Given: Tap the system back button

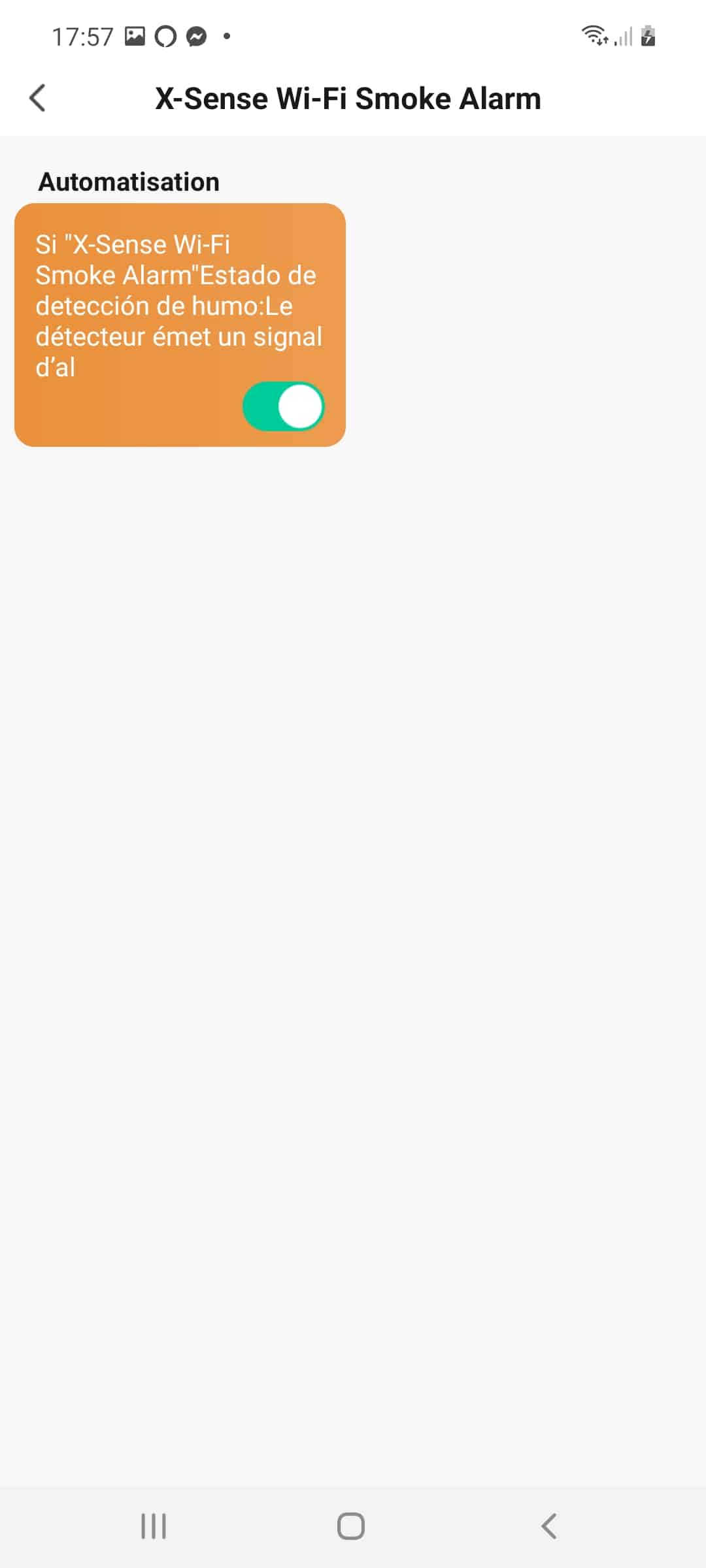Looking at the screenshot, I should 549,1527.
